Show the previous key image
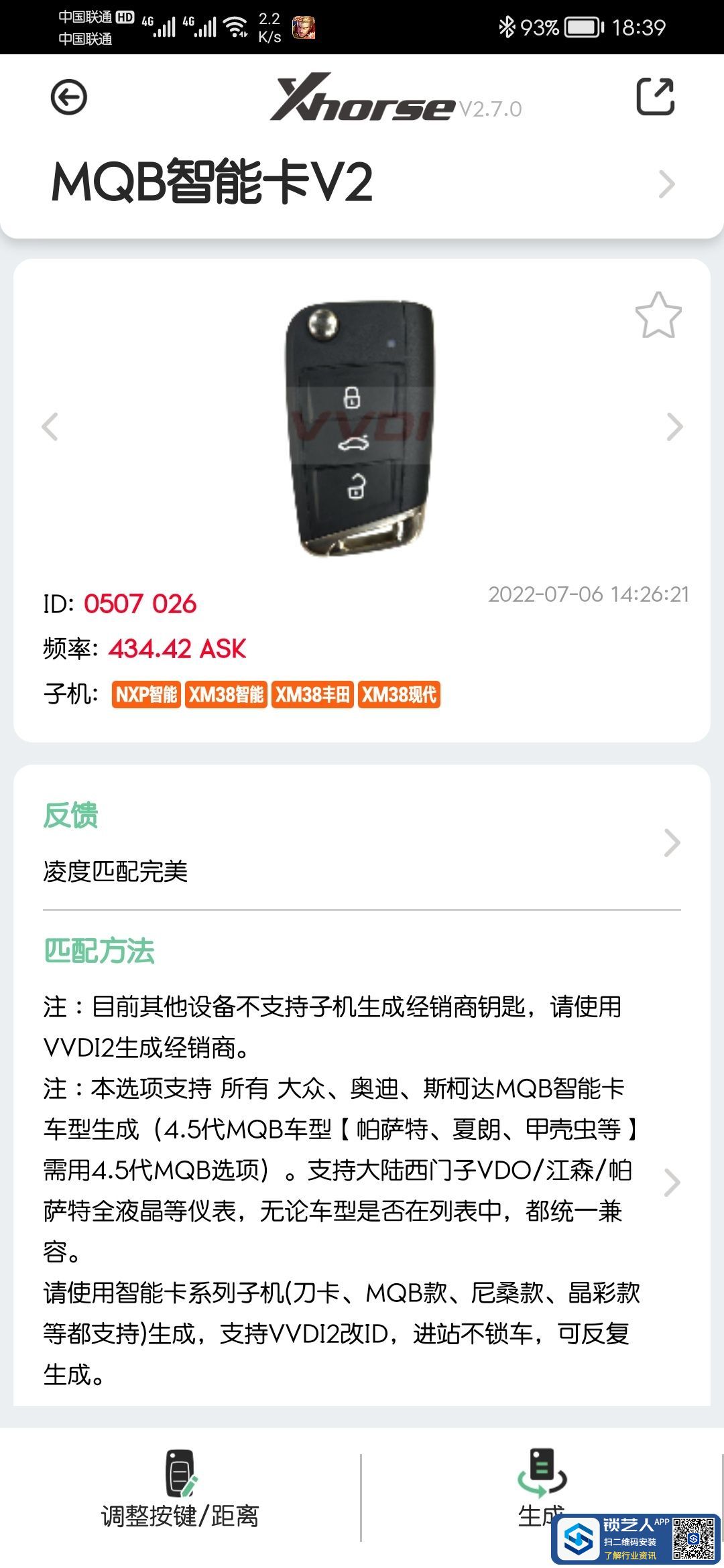 [x=50, y=426]
